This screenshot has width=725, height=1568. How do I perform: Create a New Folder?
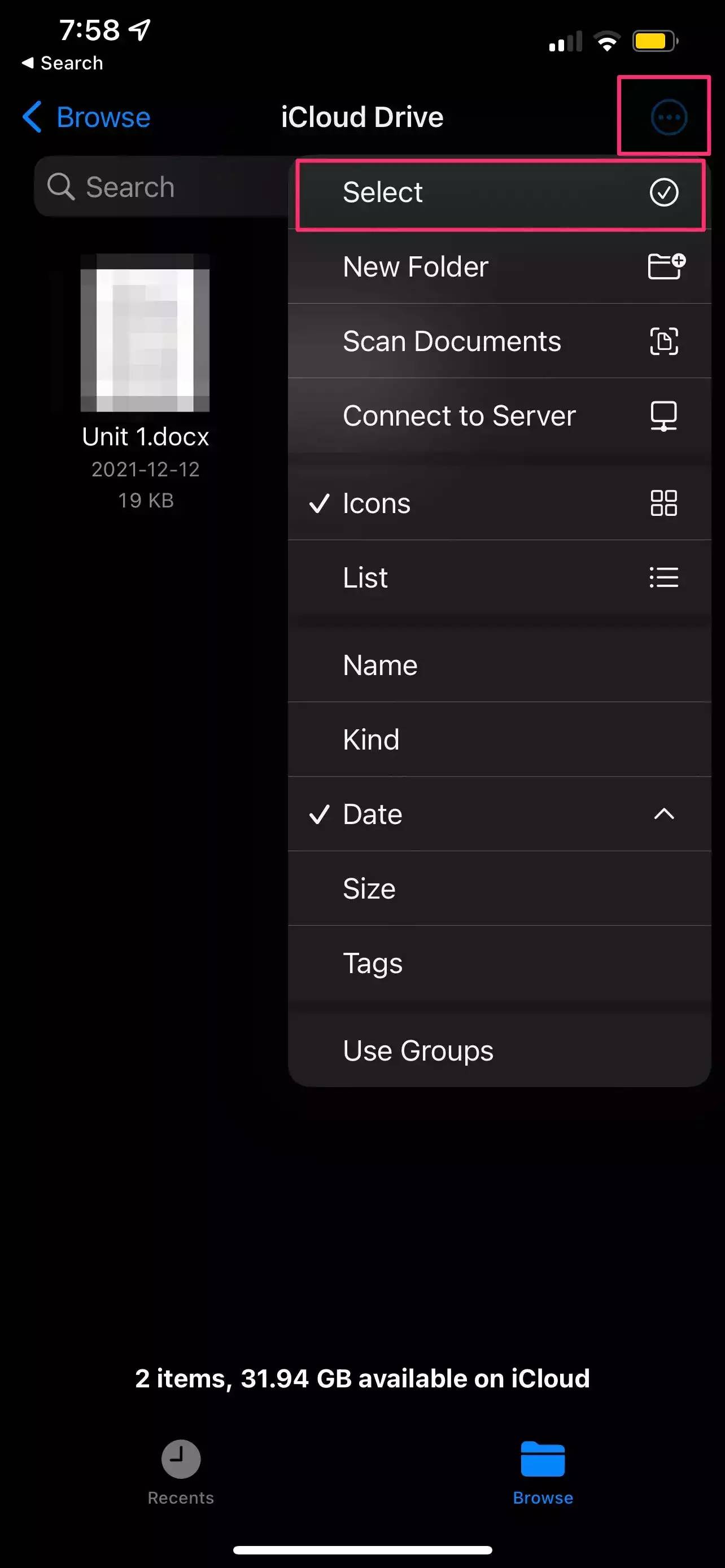tap(499, 267)
